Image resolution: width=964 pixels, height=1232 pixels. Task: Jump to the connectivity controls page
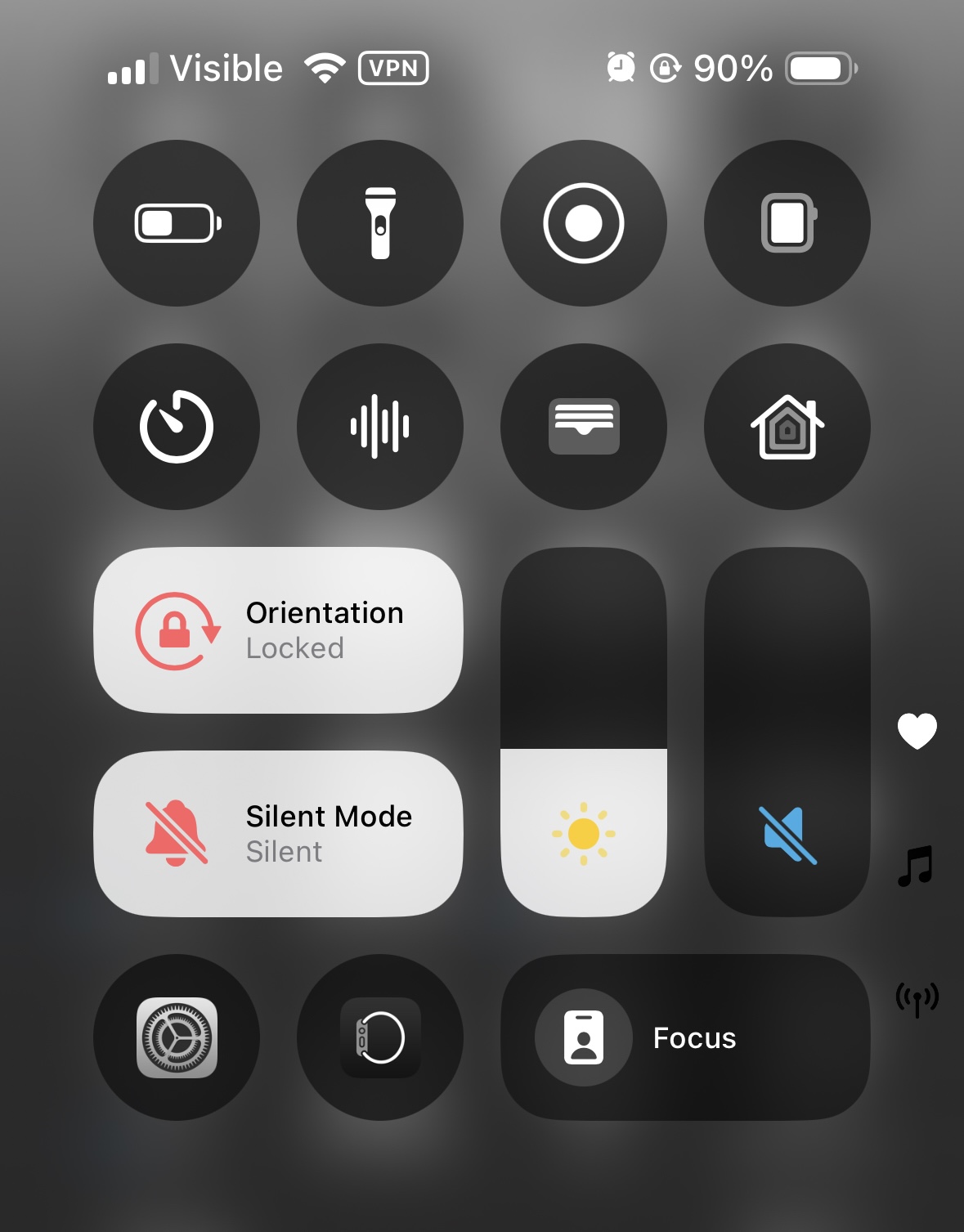point(917,998)
